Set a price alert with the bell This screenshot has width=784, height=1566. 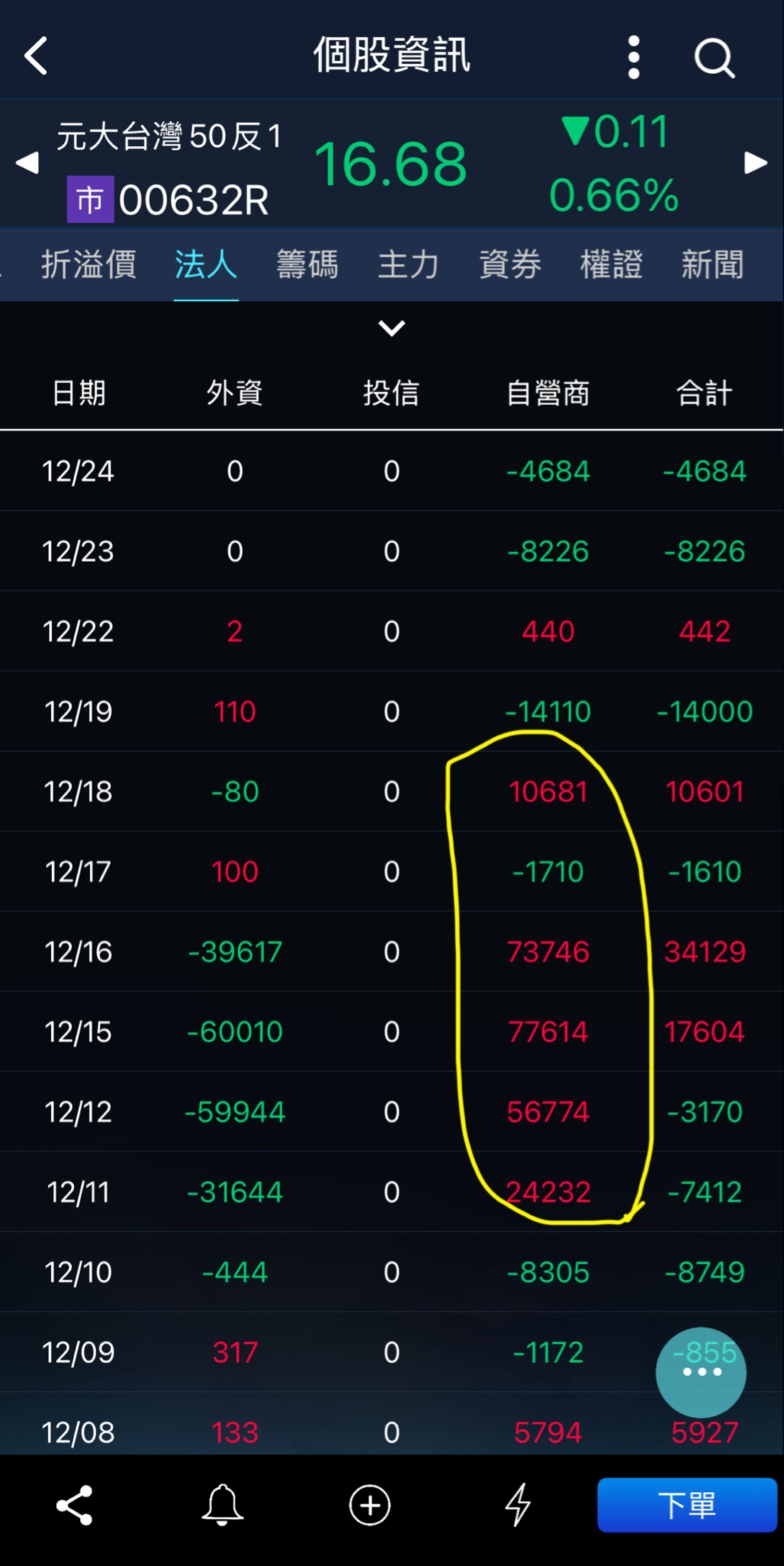tap(222, 1505)
